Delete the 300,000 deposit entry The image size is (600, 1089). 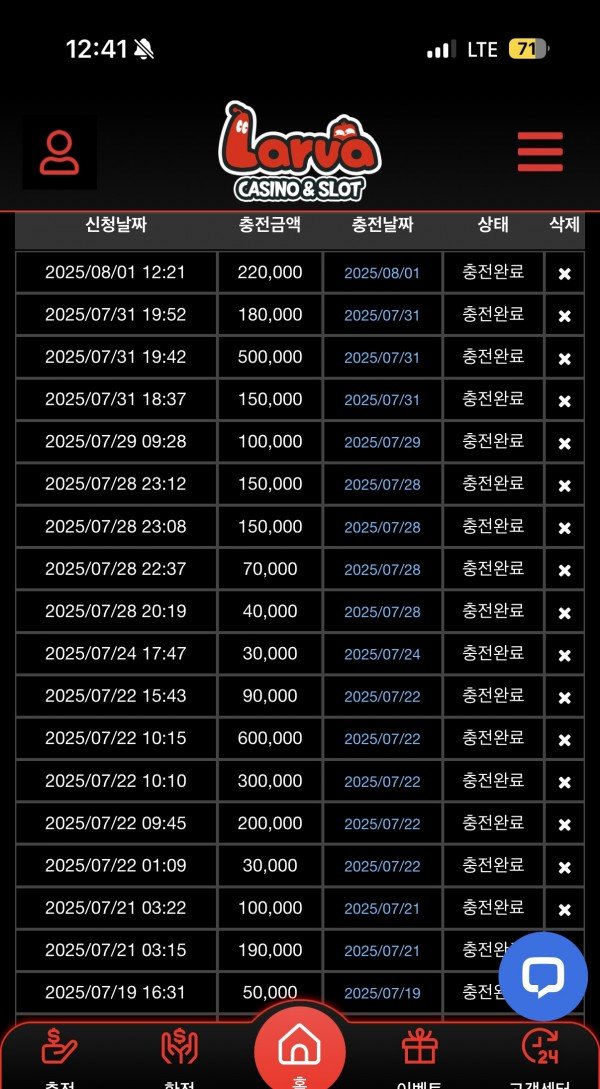tap(564, 782)
